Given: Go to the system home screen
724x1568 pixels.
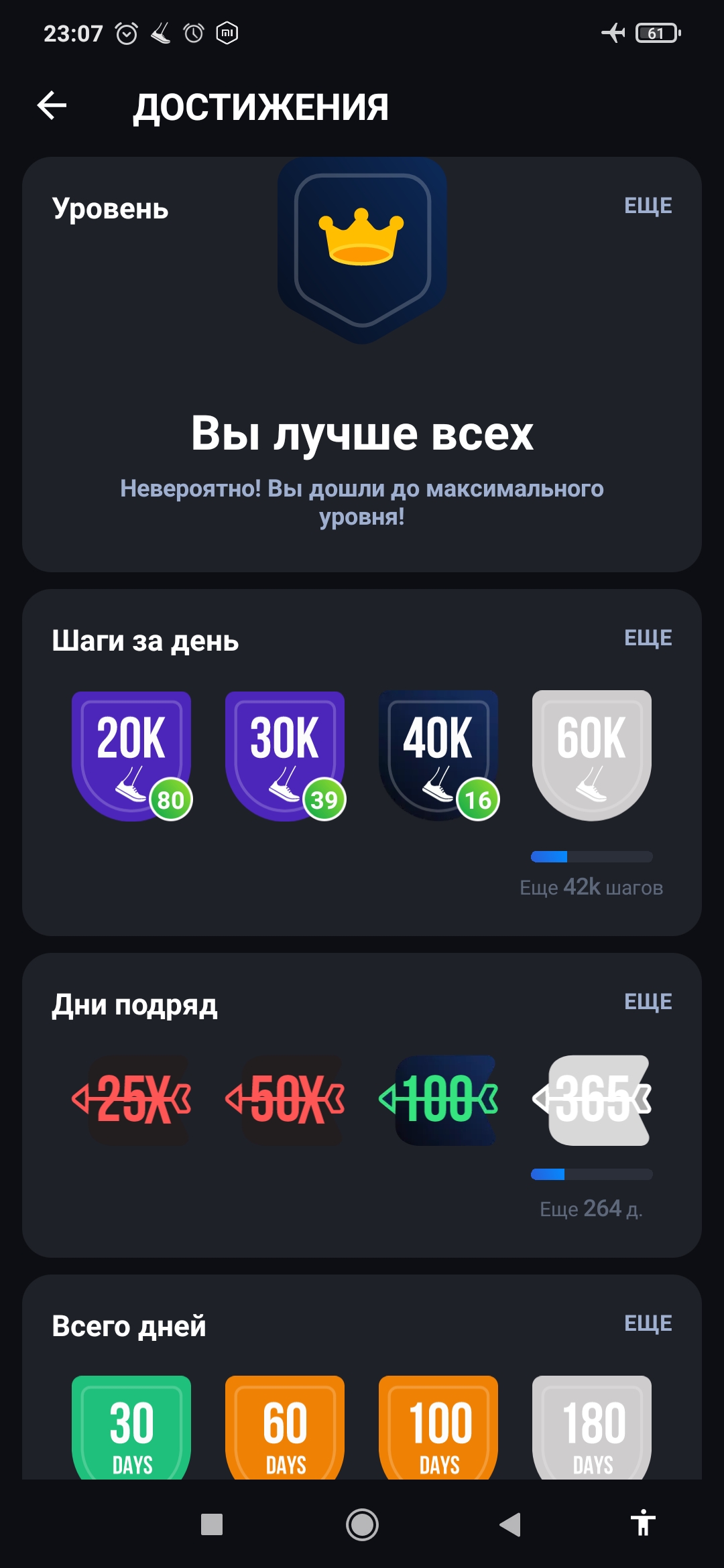Looking at the screenshot, I should [x=362, y=1525].
